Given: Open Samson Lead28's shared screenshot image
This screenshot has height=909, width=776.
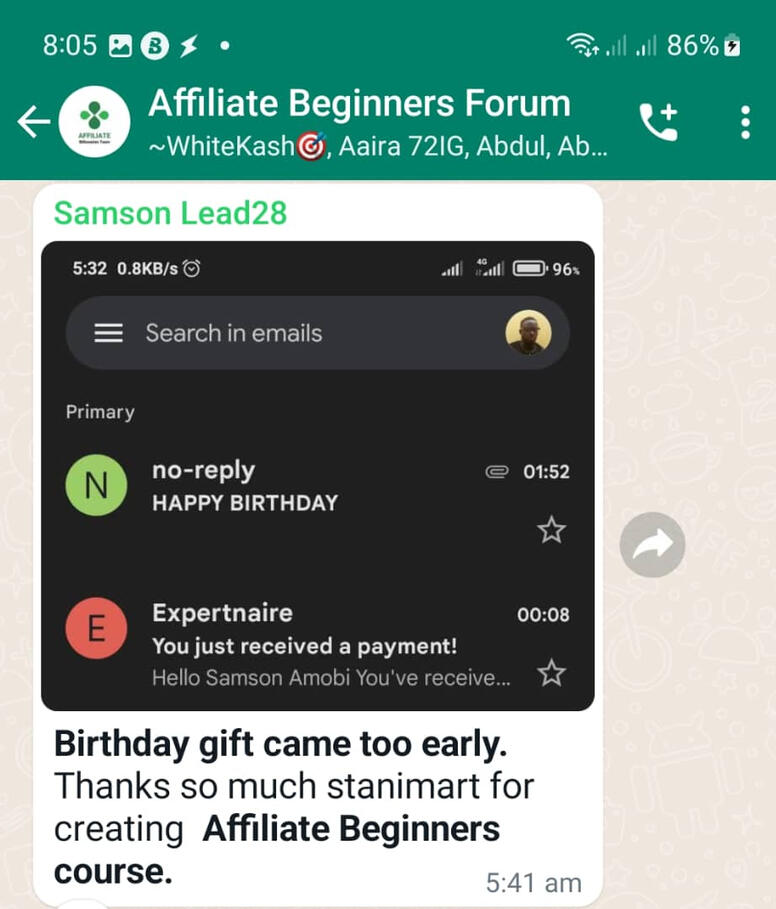Looking at the screenshot, I should [317, 475].
